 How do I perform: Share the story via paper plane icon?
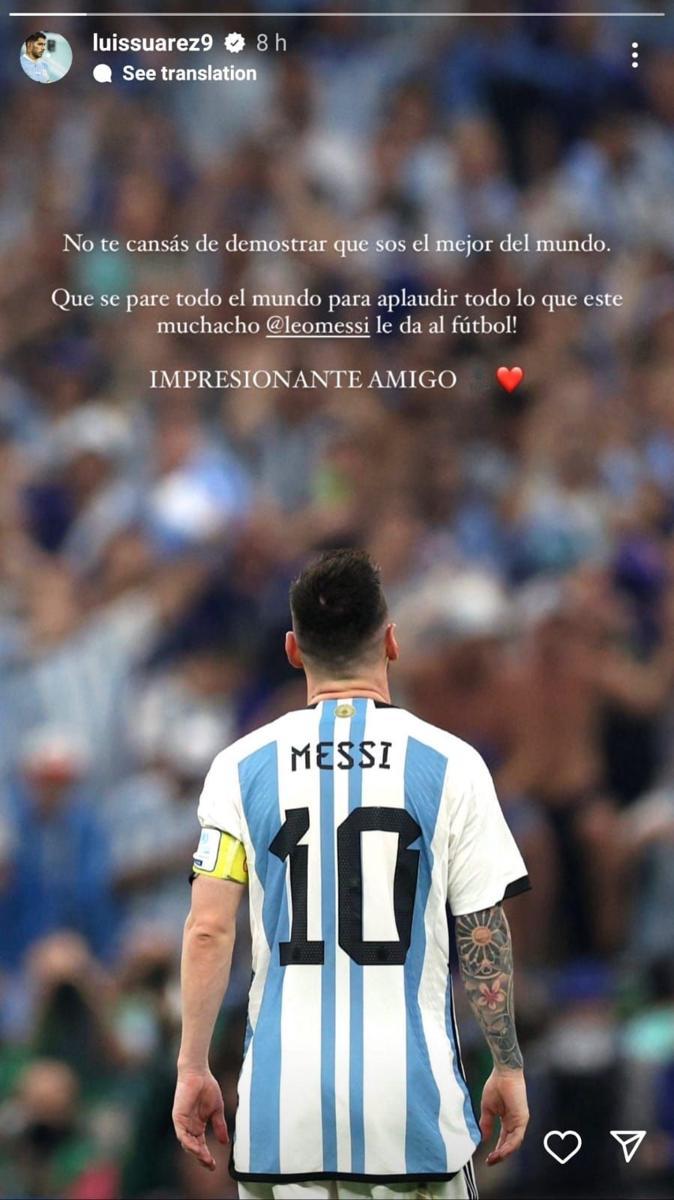628,1146
